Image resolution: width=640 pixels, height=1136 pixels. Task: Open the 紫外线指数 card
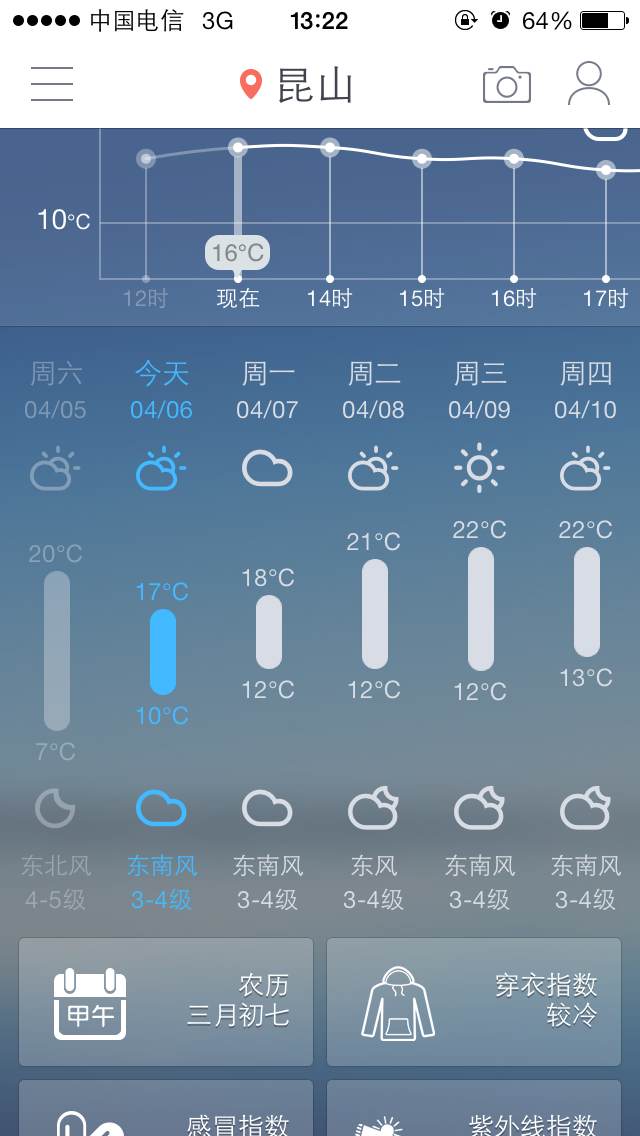click(x=474, y=1108)
